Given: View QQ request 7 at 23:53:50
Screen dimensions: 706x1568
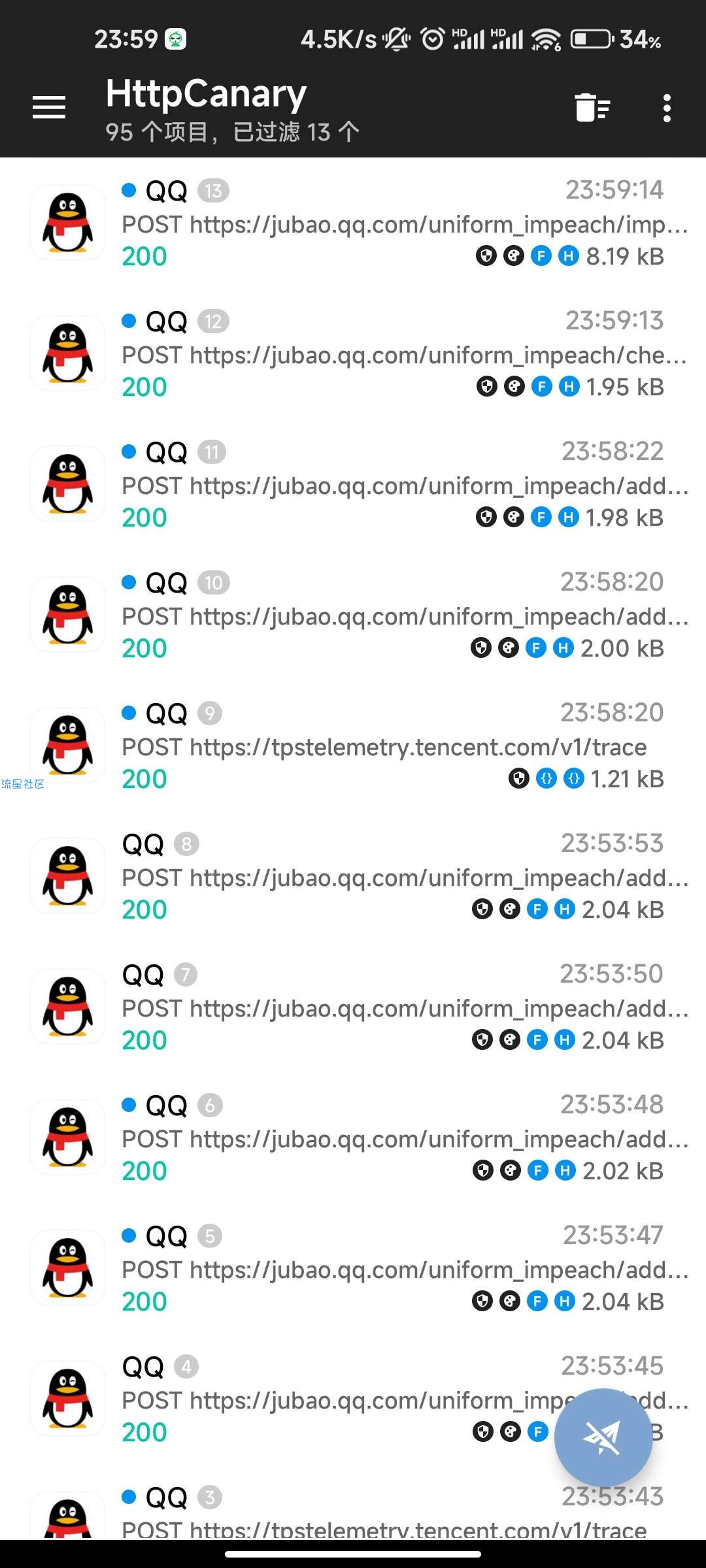Looking at the screenshot, I should point(392,1007).
